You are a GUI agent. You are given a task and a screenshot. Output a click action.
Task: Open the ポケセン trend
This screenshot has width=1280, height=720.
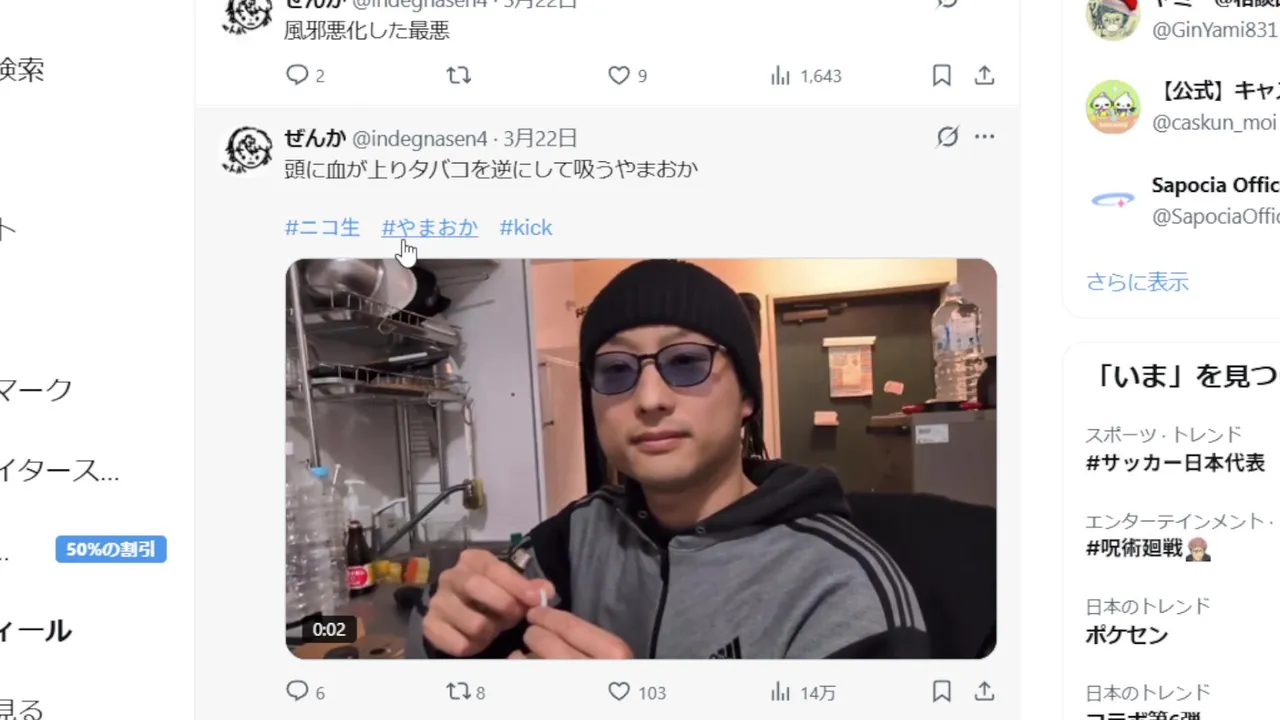[x=1127, y=635]
